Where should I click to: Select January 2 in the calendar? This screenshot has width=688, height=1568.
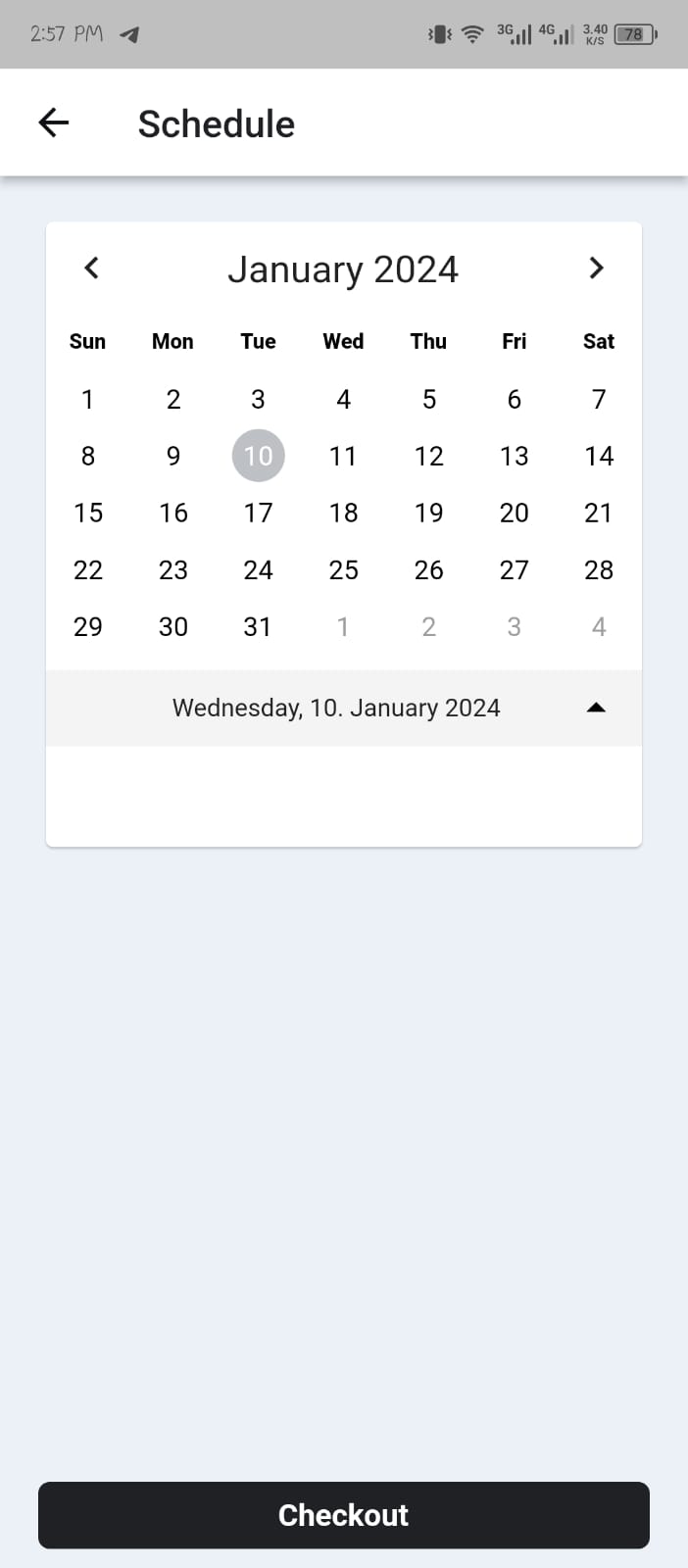(173, 399)
